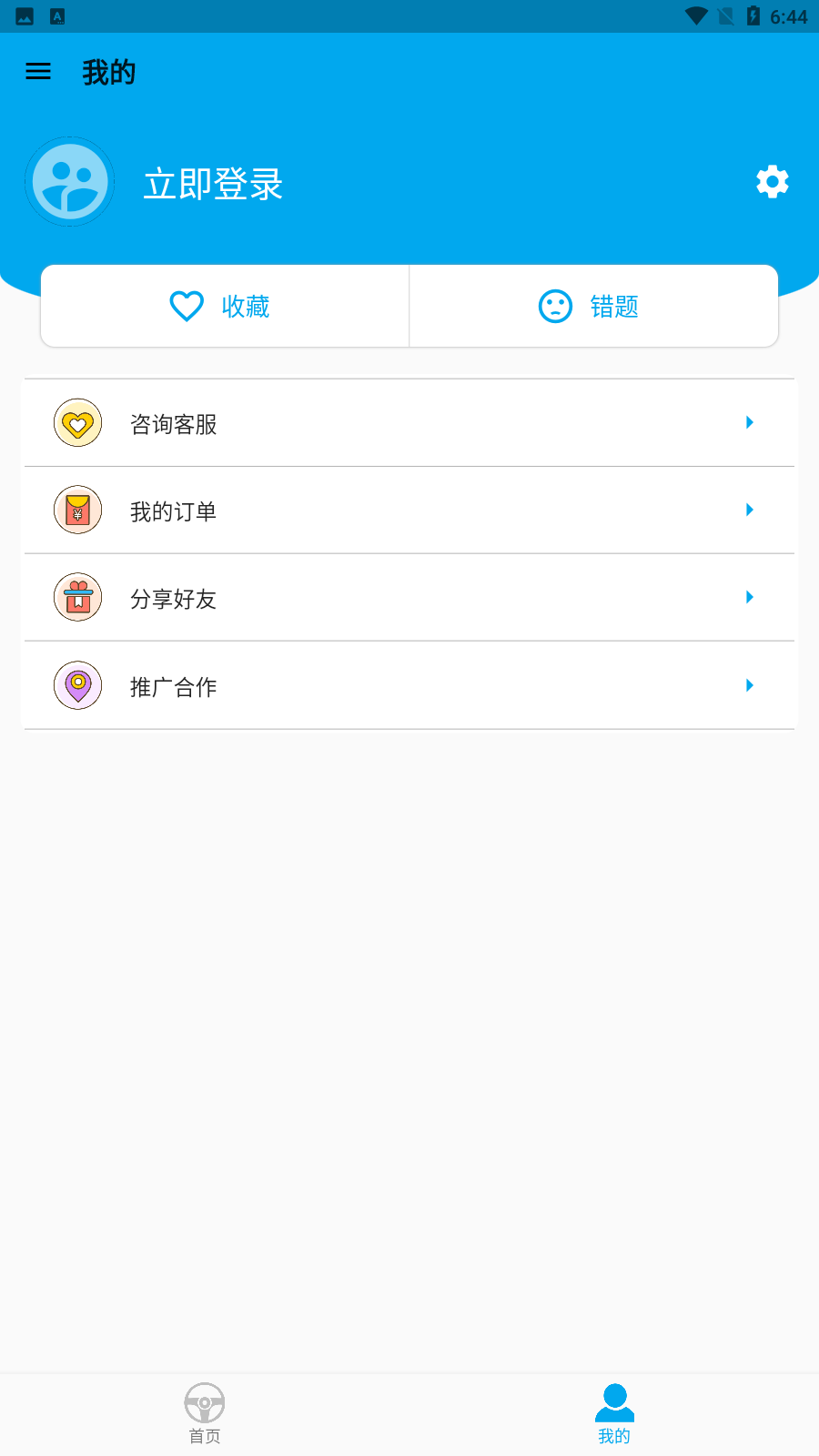Image resolution: width=819 pixels, height=1456 pixels.
Task: Open 推广合作 promotion cooperation
Action: coord(409,685)
